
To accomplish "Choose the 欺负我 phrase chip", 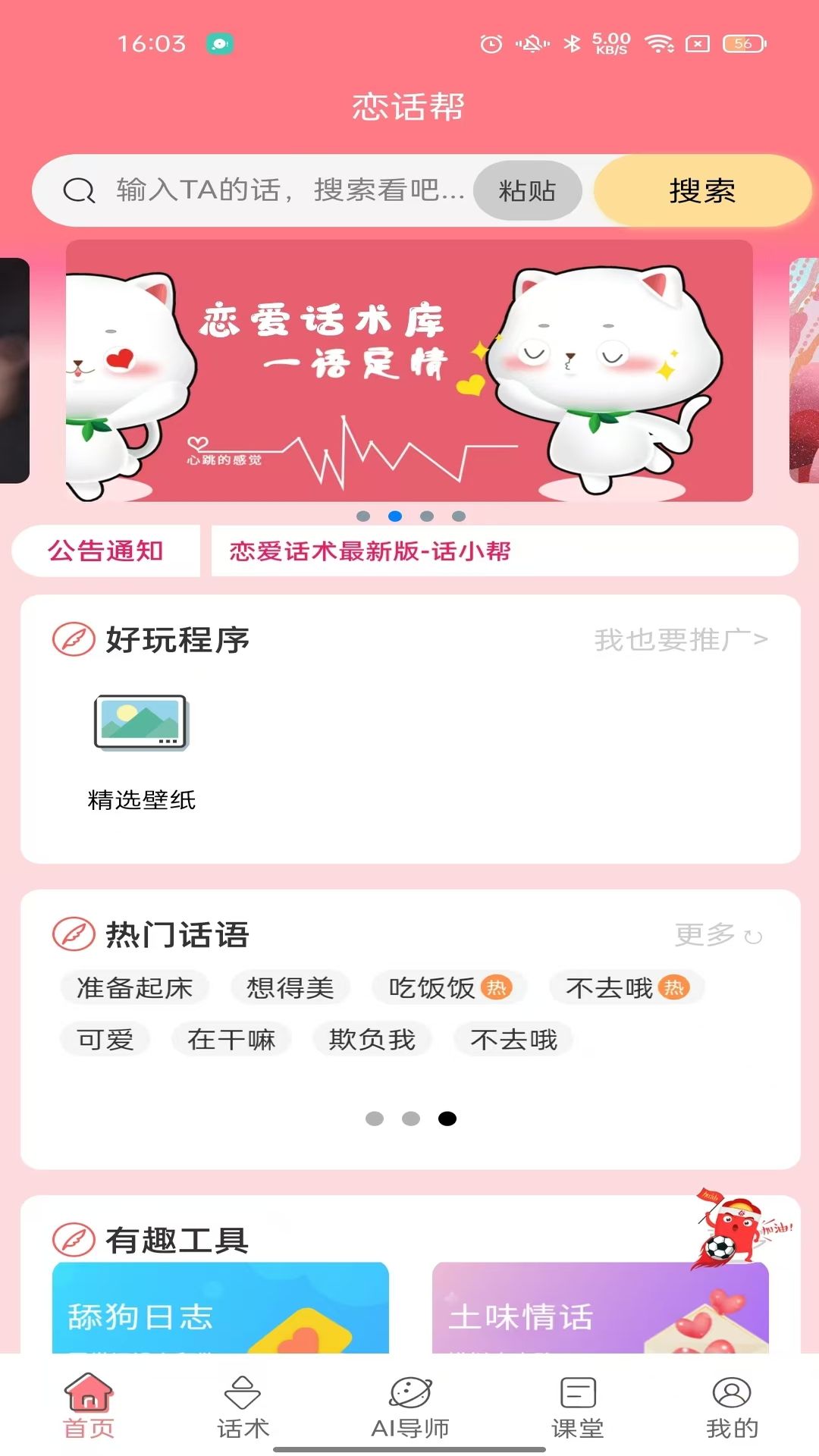I will pos(372,1039).
